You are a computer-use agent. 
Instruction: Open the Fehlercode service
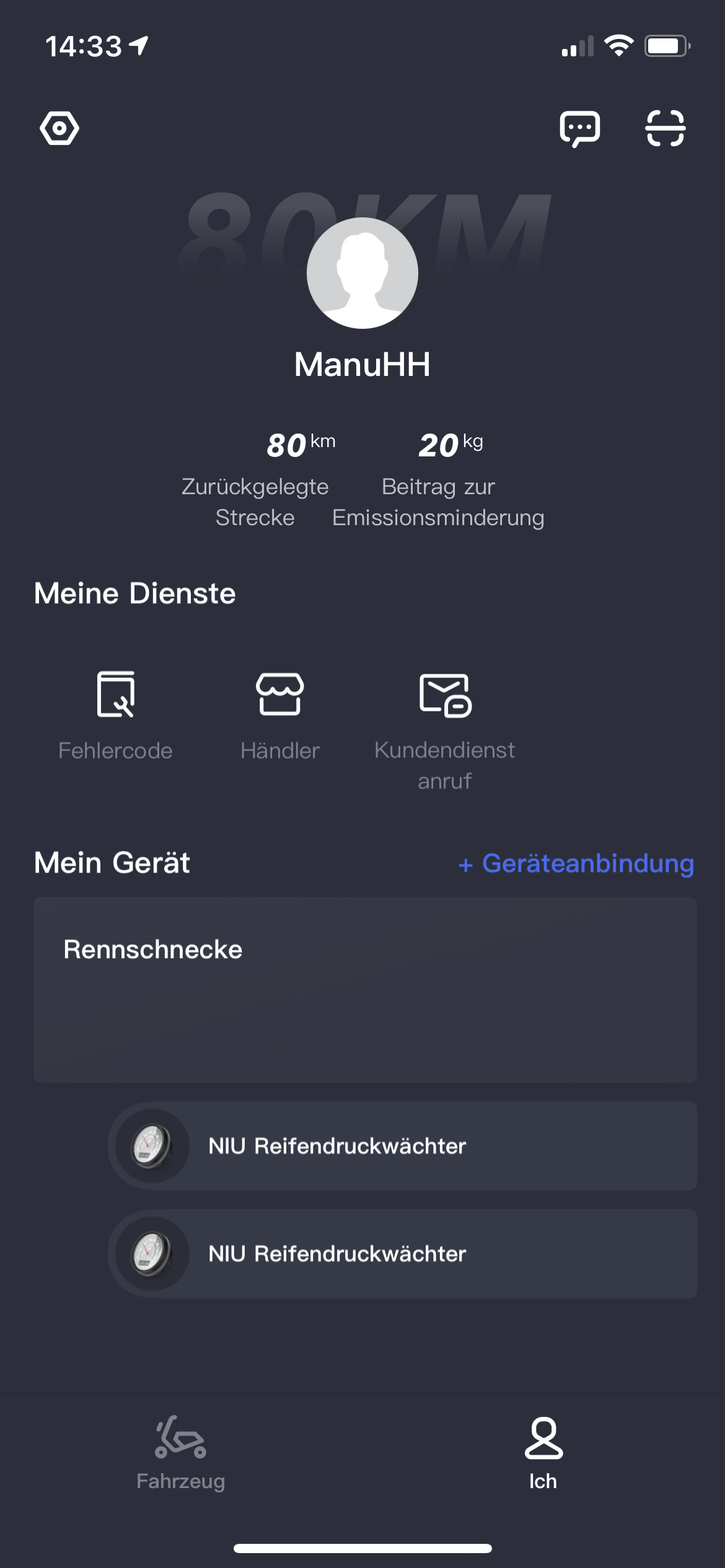(116, 715)
